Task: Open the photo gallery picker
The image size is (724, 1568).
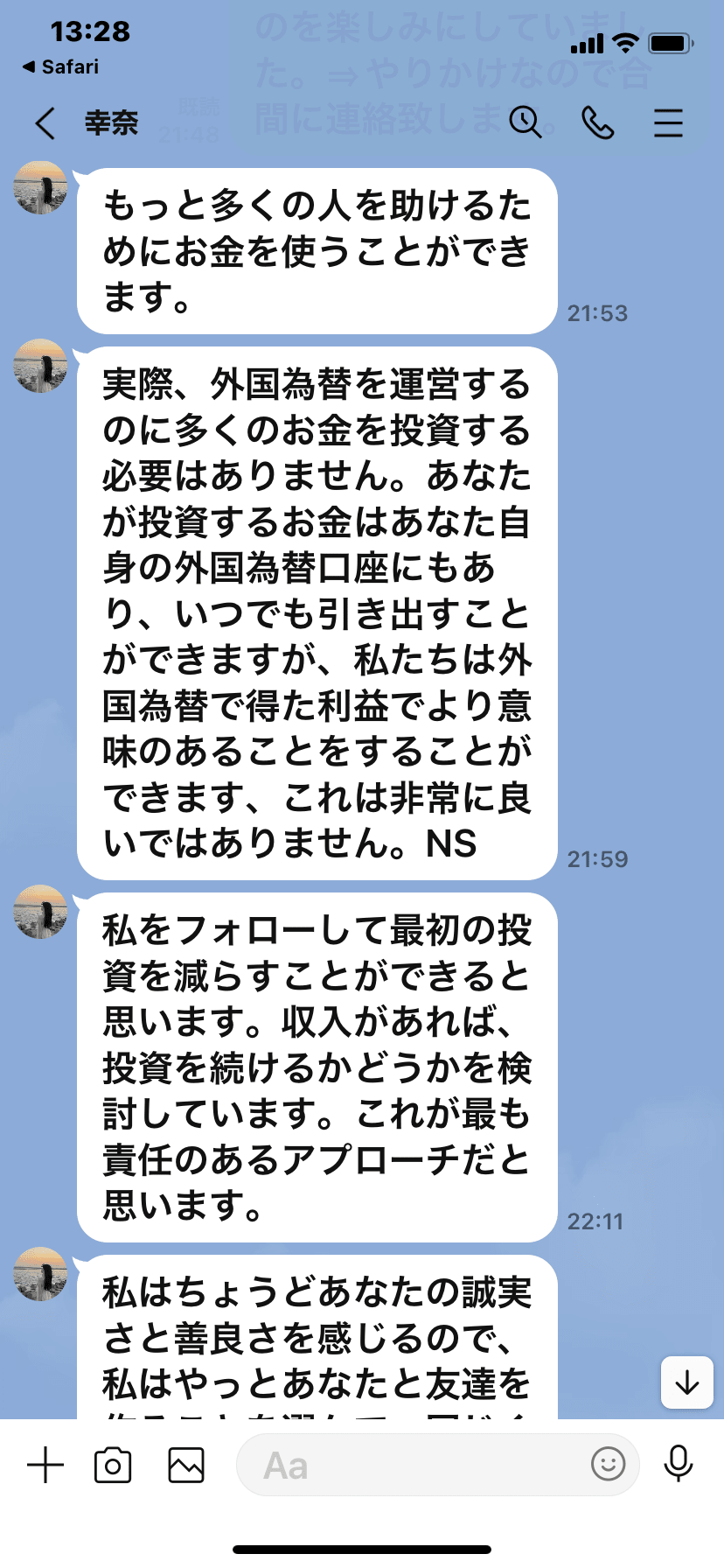Action: (x=186, y=1465)
